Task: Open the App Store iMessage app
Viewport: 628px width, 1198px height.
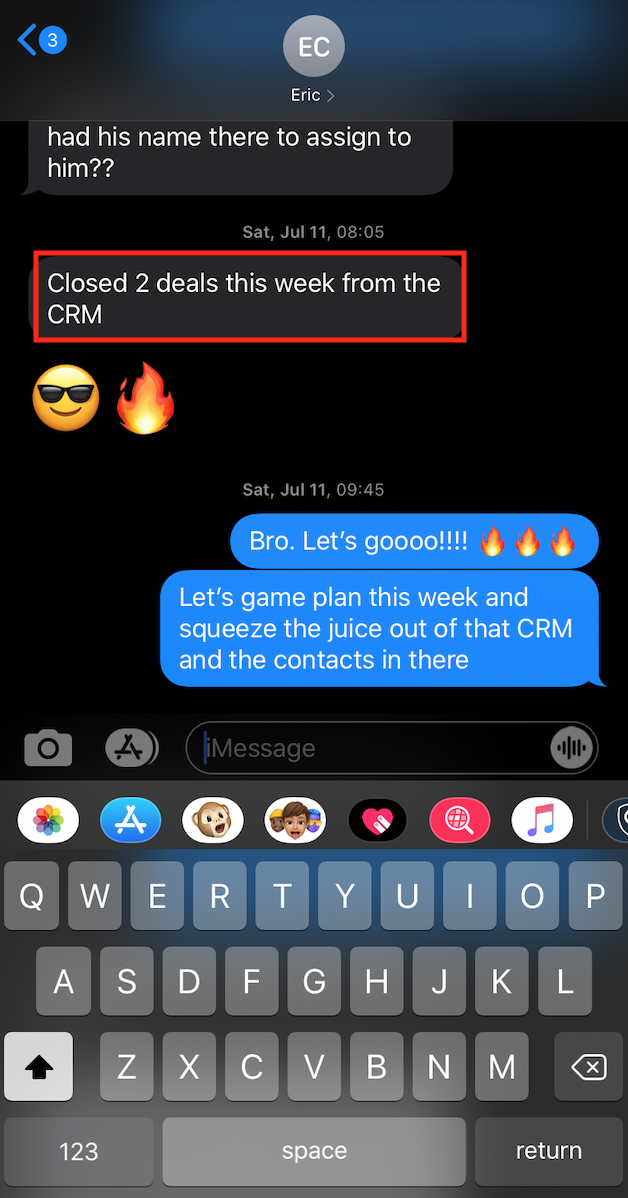Action: point(131,821)
